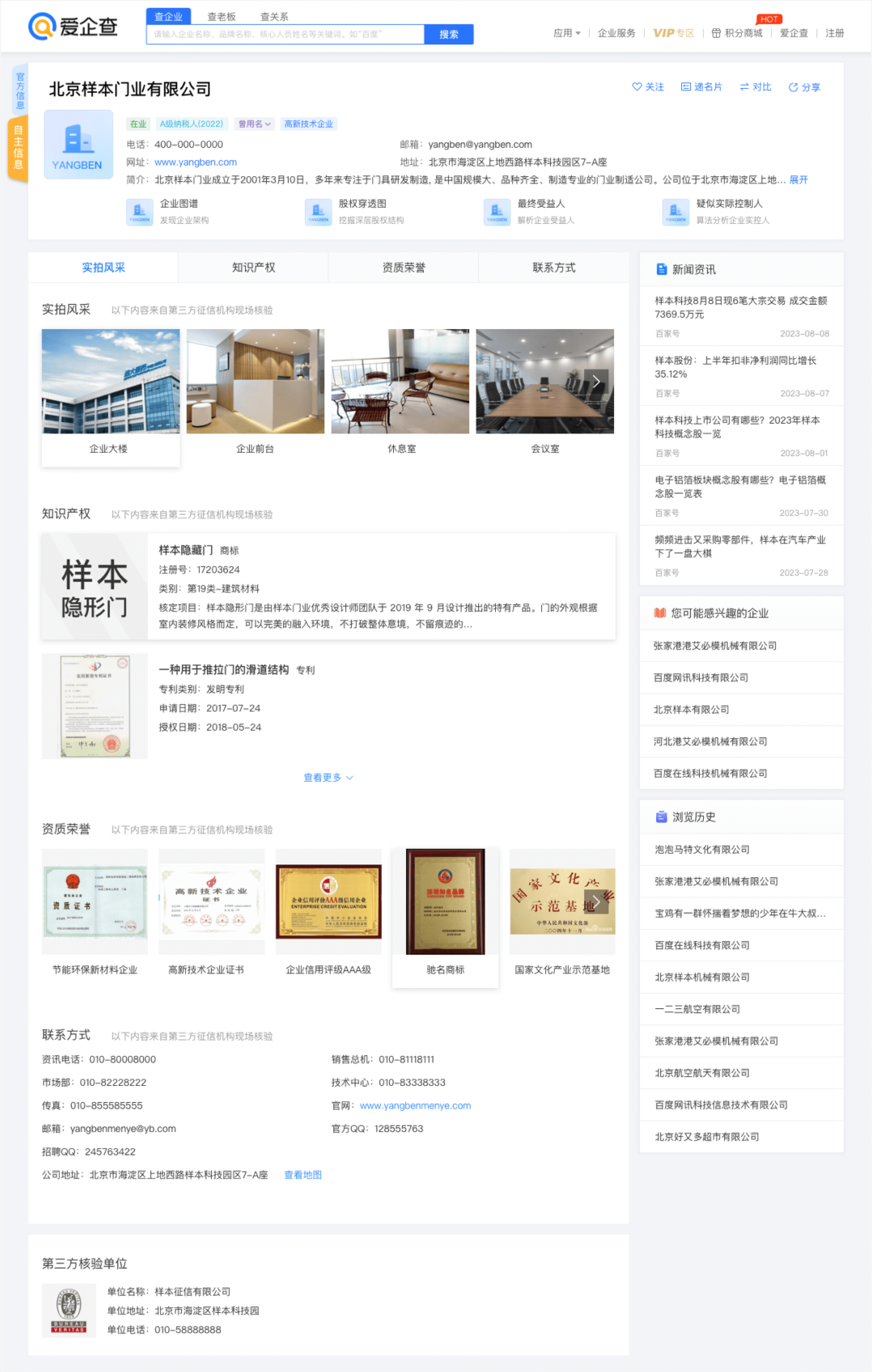Open the 查看地图 map link
The image size is (872, 1372).
pos(303,1176)
